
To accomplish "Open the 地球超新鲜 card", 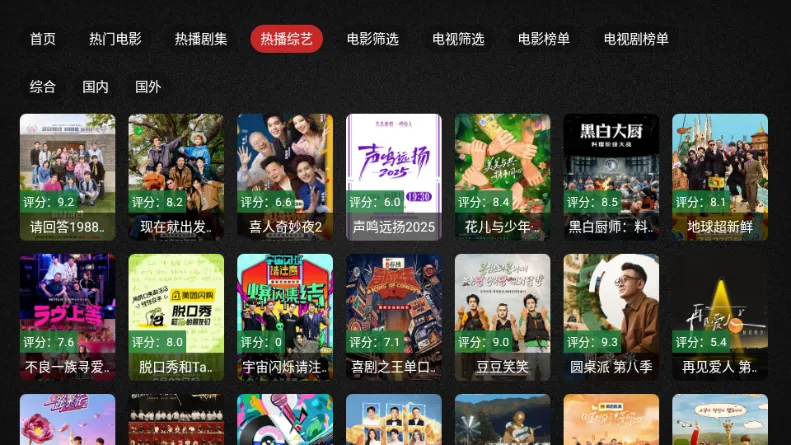I will coord(720,176).
